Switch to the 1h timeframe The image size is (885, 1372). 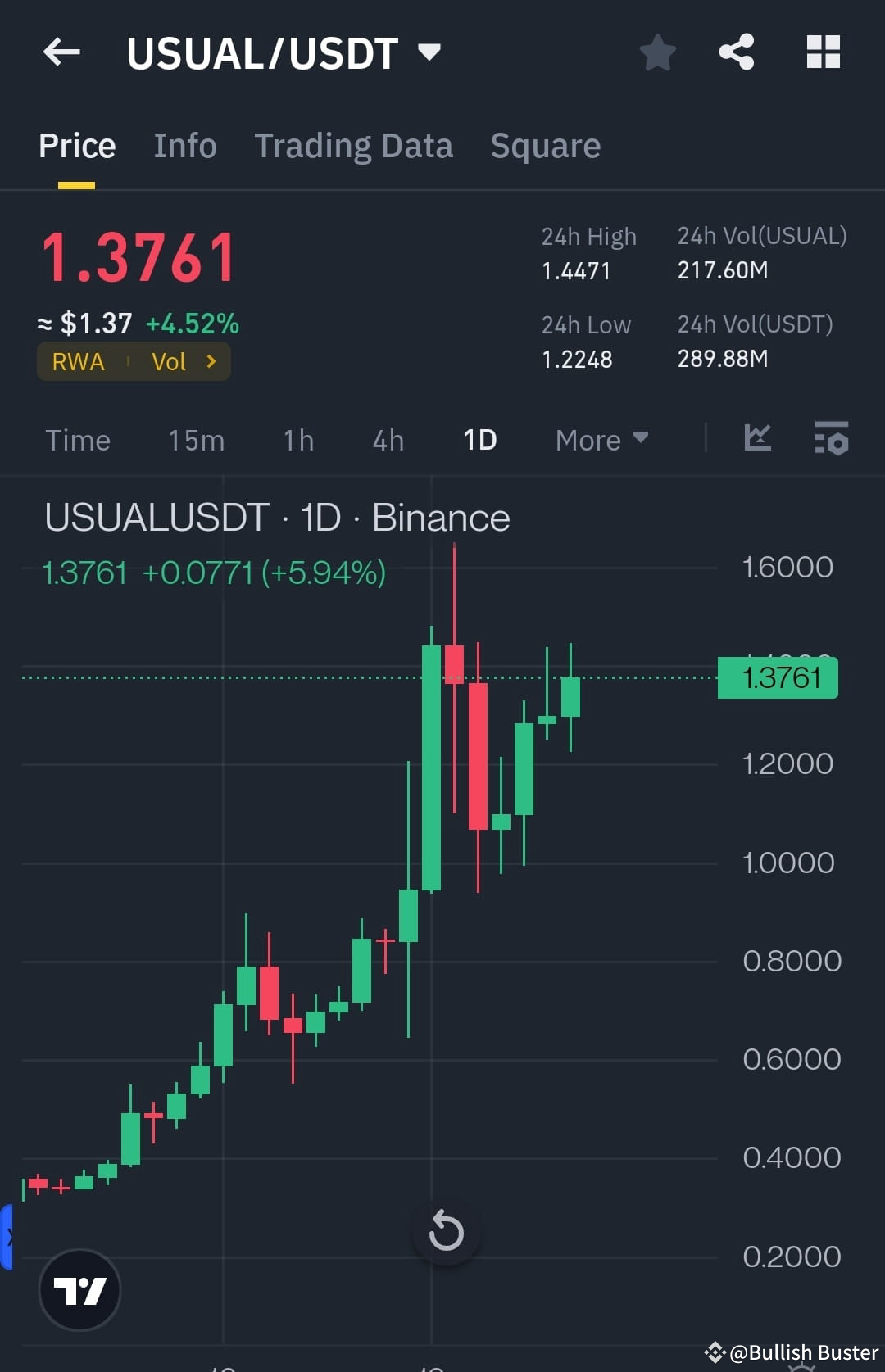pyautogui.click(x=297, y=440)
